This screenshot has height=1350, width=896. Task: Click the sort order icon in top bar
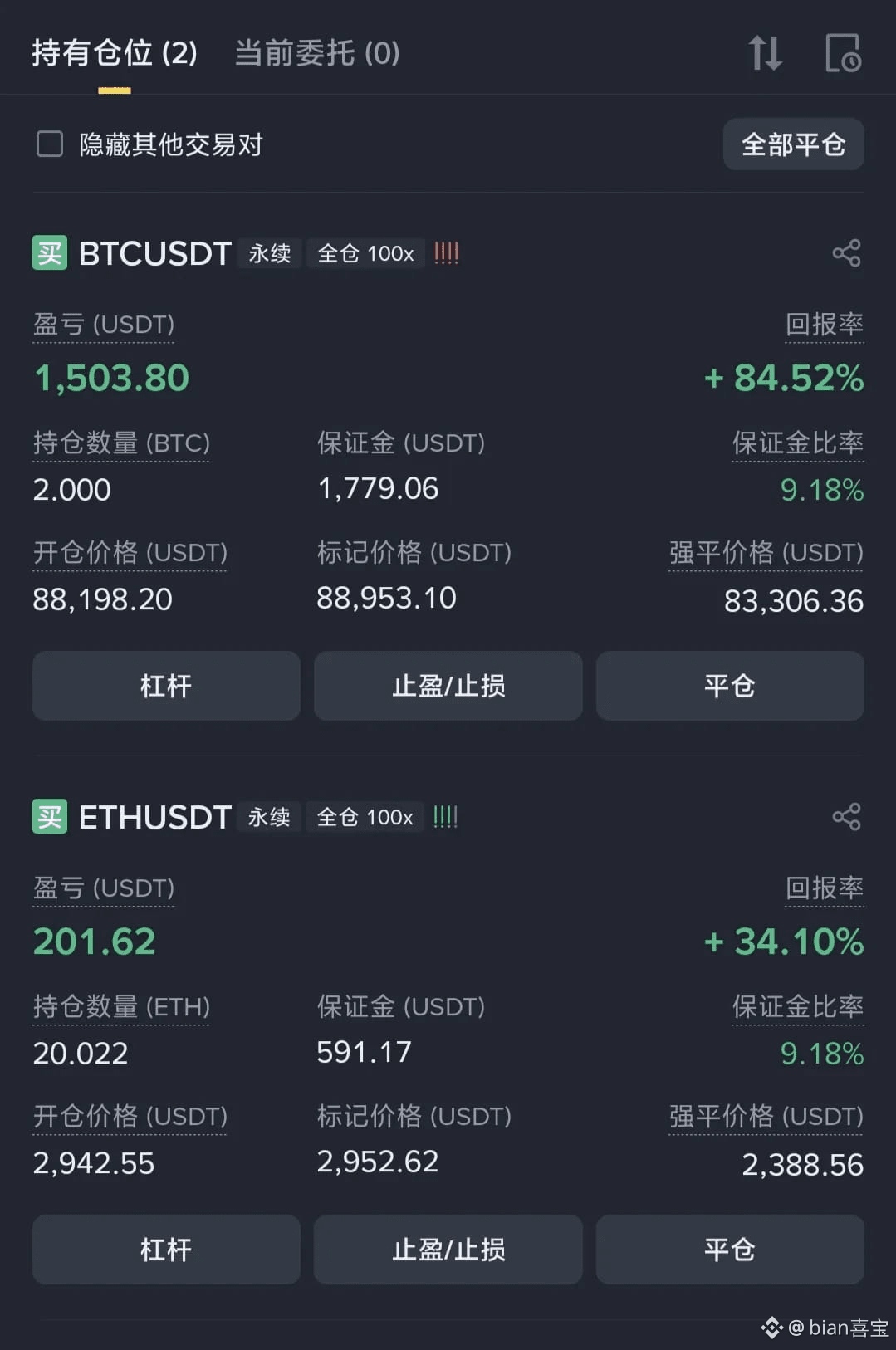pos(765,52)
